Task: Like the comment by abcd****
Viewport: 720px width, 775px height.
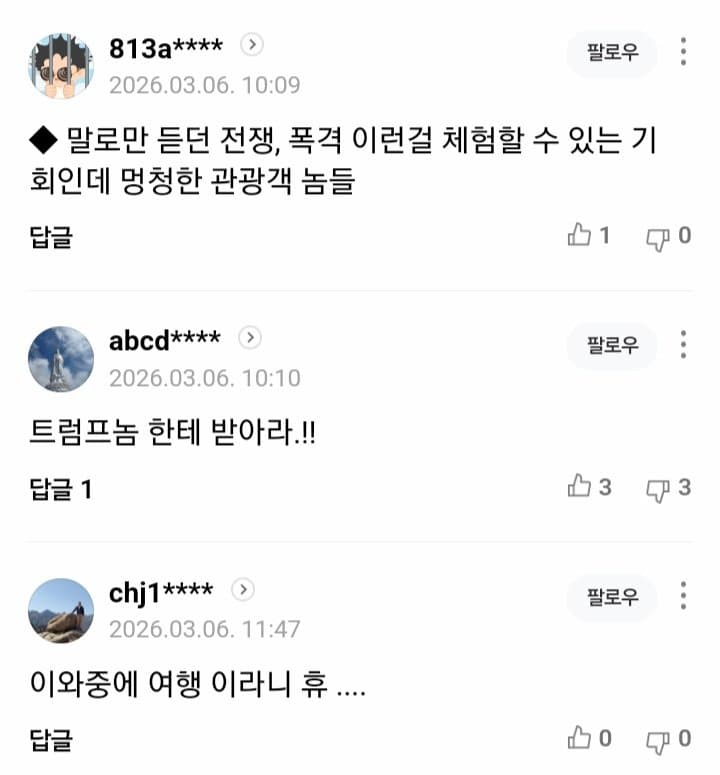Action: (580, 487)
